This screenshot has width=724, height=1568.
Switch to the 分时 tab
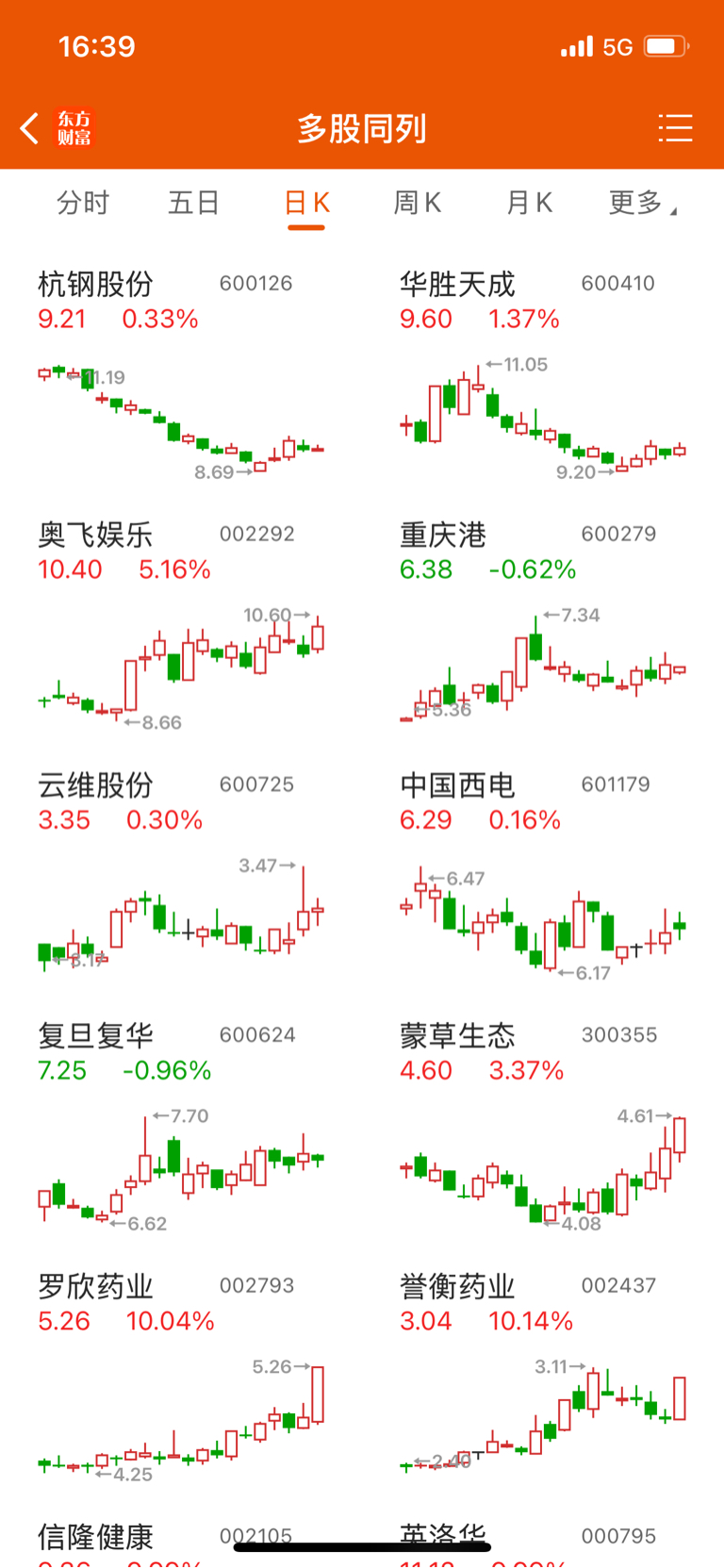pos(83,203)
